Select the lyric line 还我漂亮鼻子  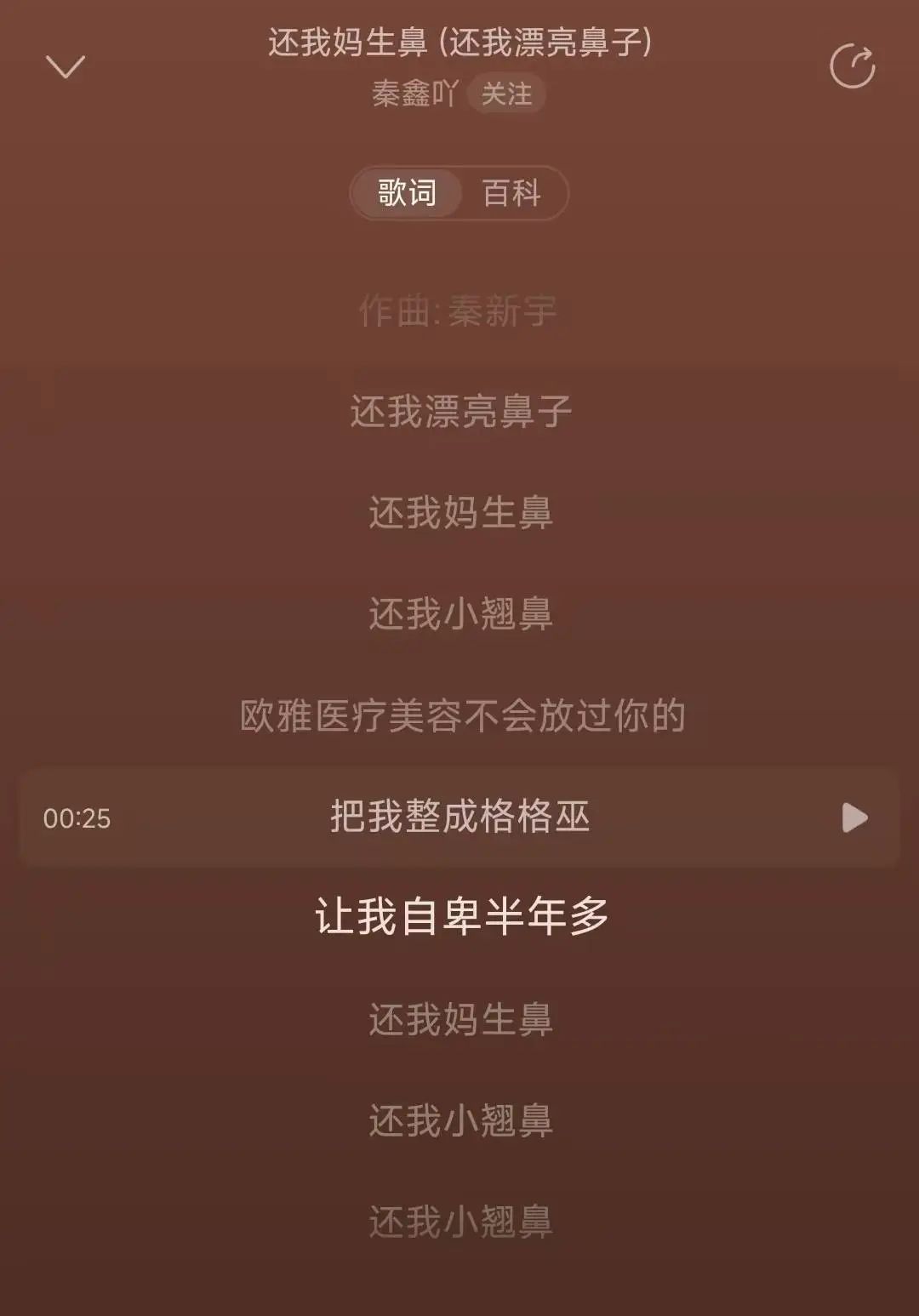(x=459, y=413)
